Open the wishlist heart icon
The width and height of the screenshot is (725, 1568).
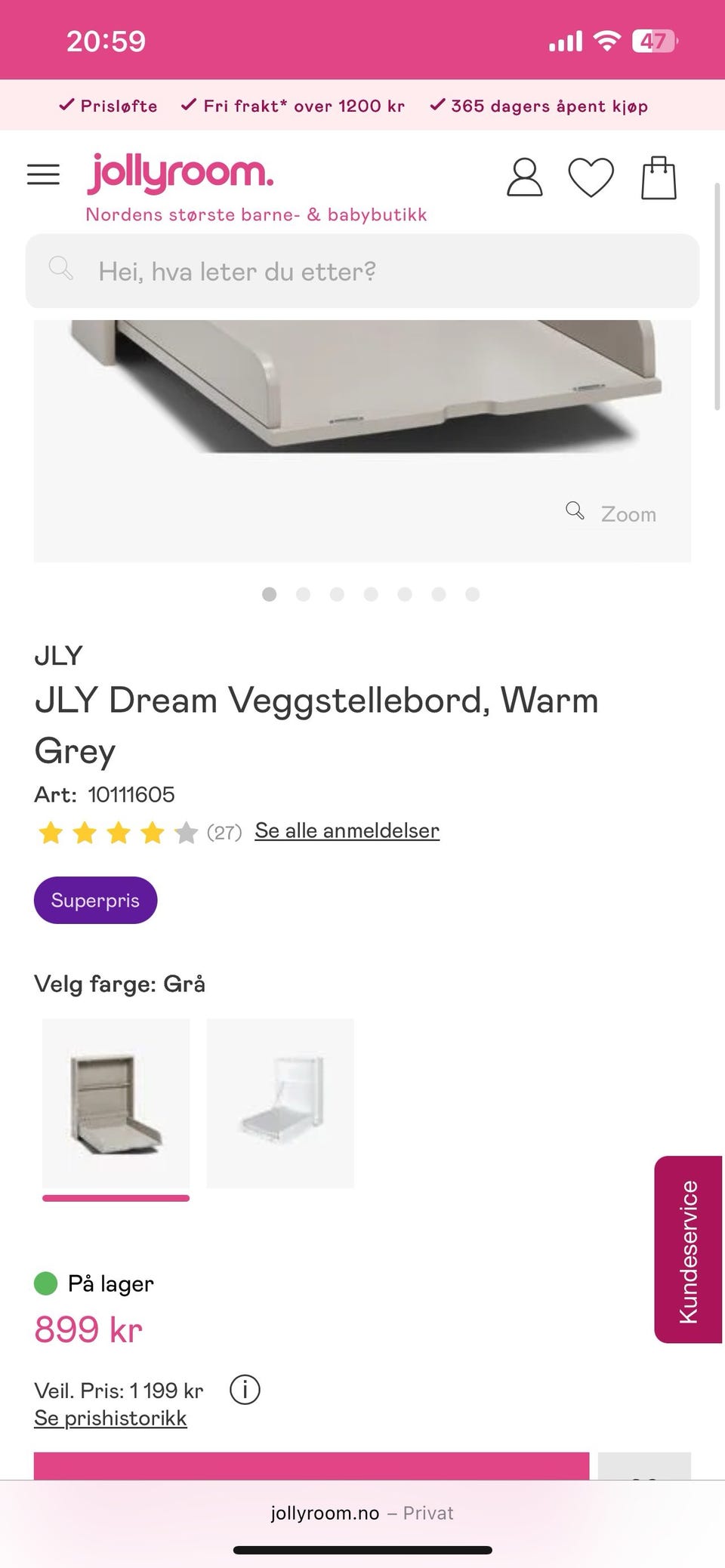tap(592, 177)
